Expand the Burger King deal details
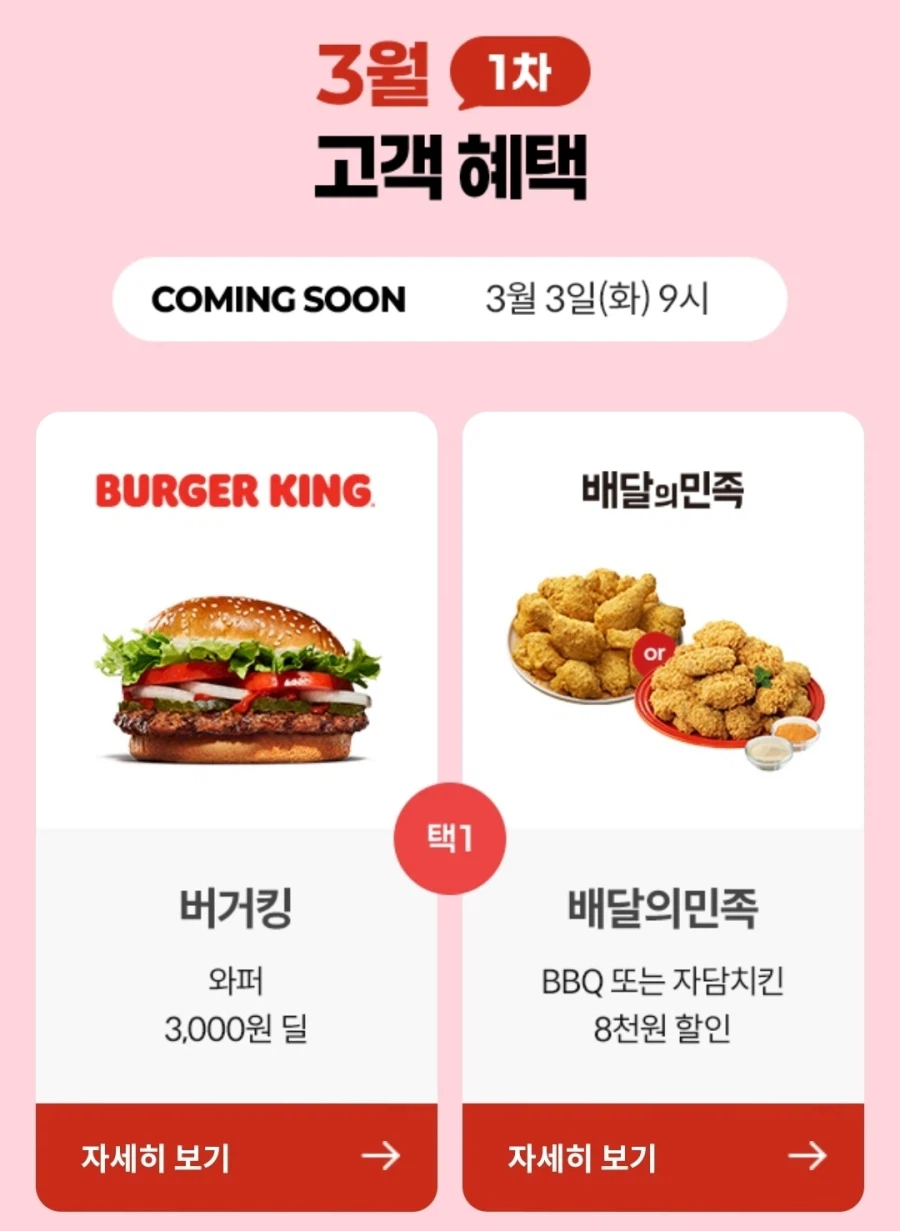900x1231 pixels. click(x=238, y=1158)
